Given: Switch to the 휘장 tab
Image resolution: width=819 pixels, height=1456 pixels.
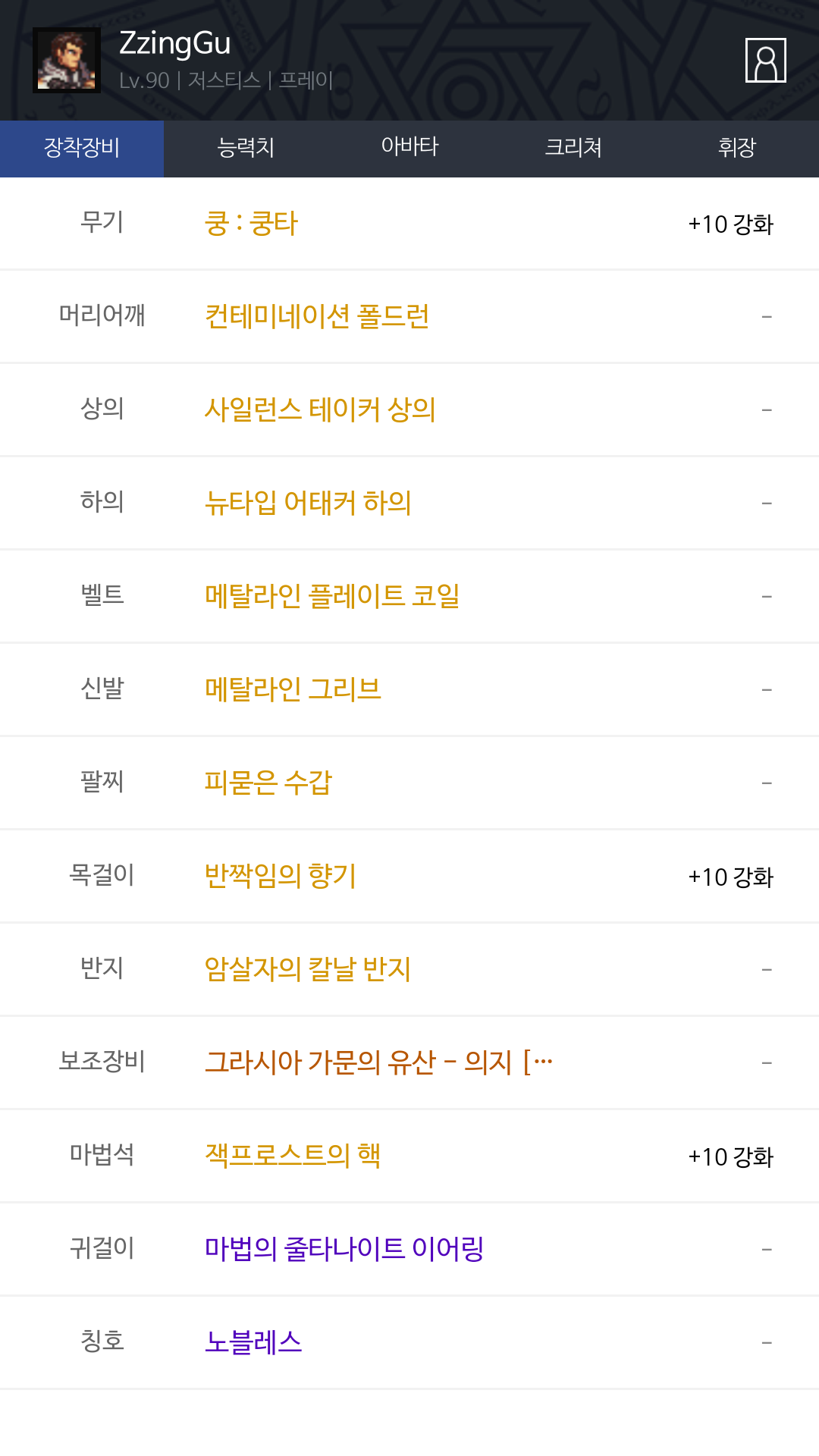Looking at the screenshot, I should [x=737, y=149].
